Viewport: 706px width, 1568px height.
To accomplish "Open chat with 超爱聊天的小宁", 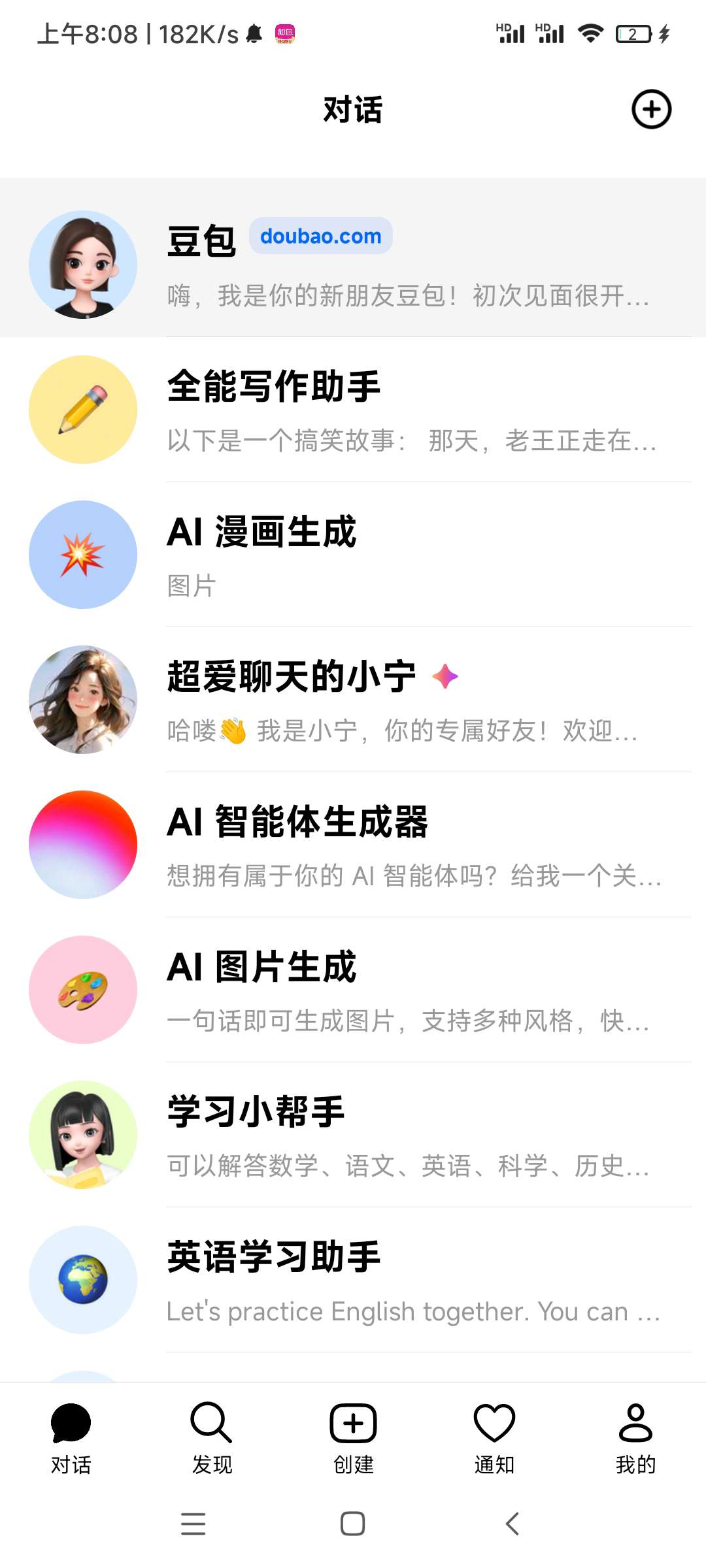I will coord(353,700).
